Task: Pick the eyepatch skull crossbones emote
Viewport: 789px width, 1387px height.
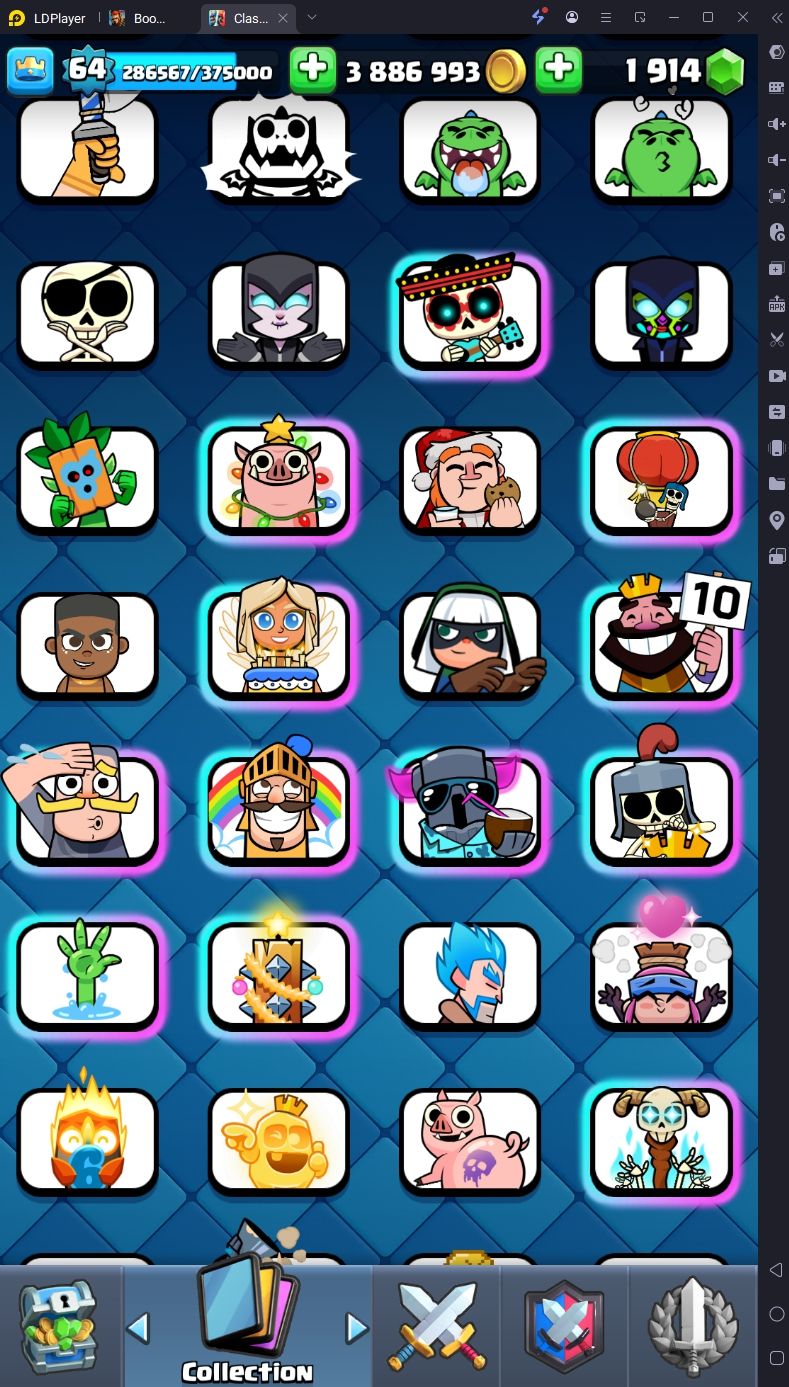Action: click(x=87, y=314)
